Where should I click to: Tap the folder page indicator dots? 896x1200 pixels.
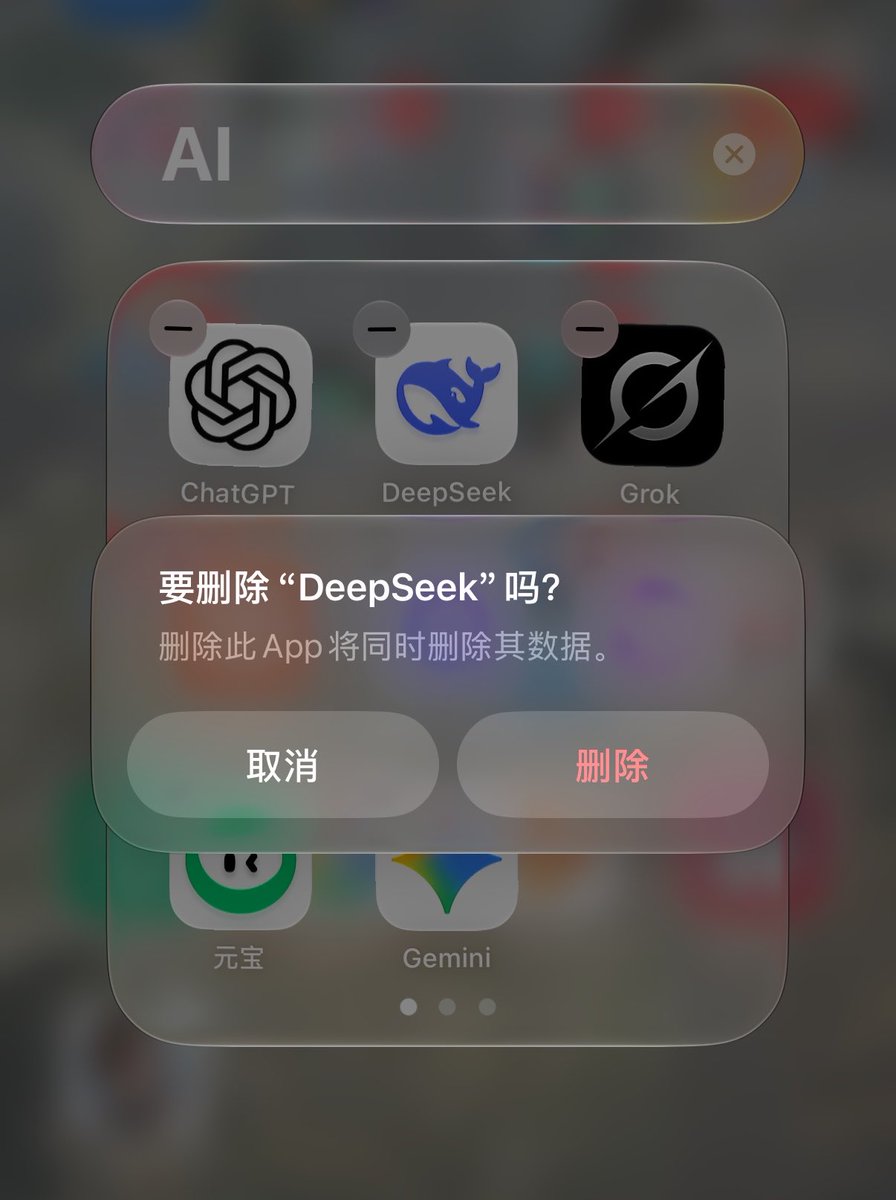tap(447, 1007)
